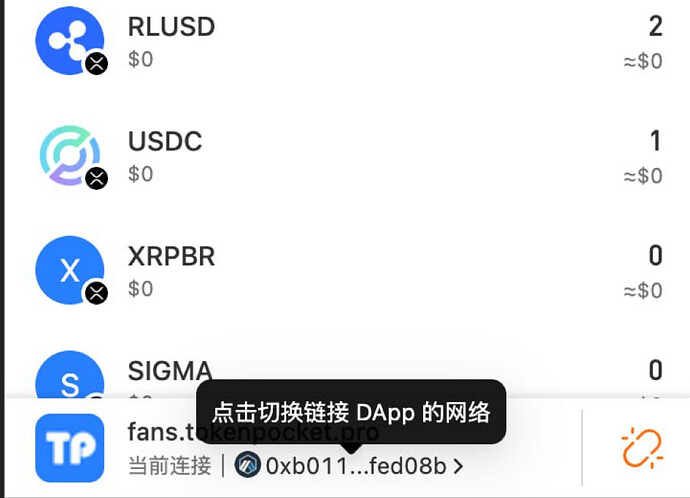
Task: Open the RLUSD token row
Action: point(345,42)
